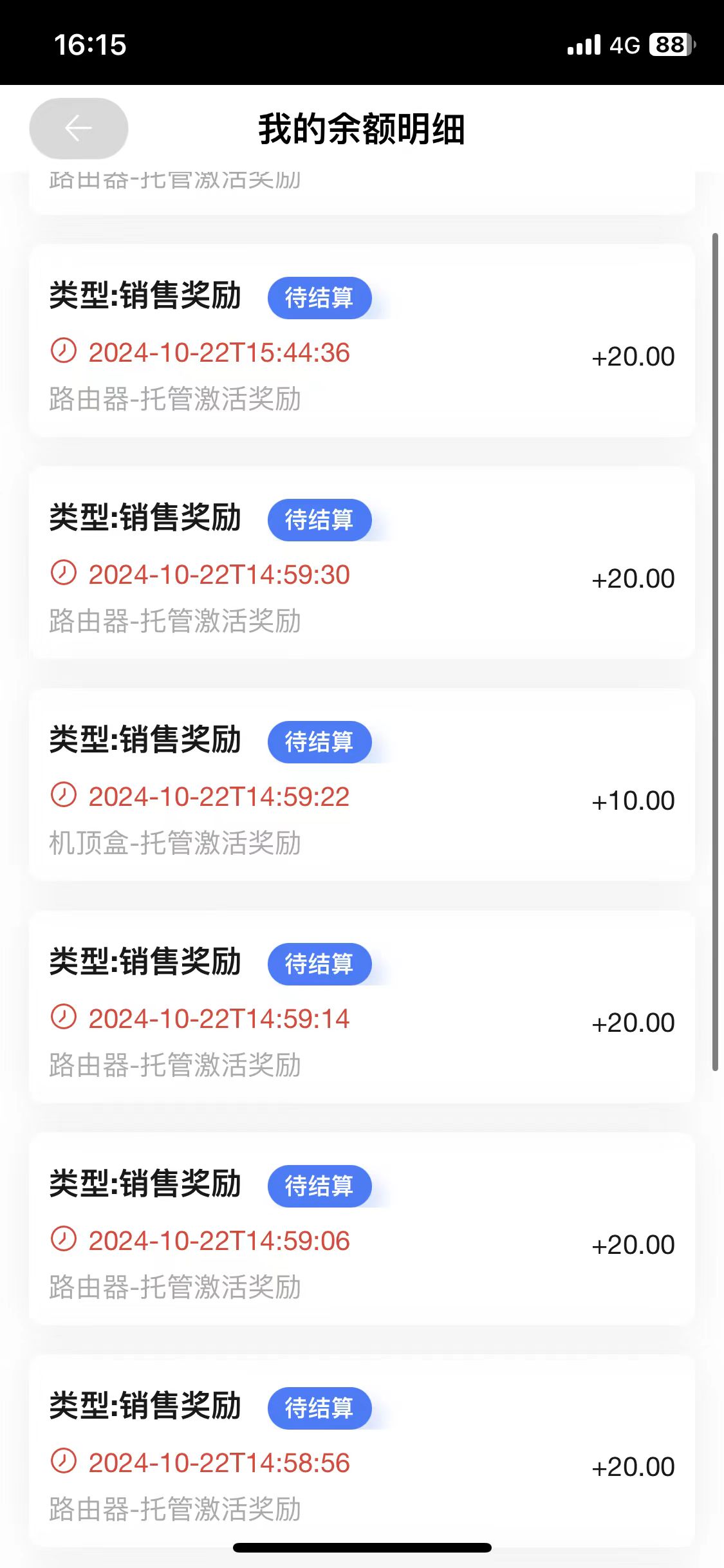Select the 我的余额明细 title
Screen dimensions: 724x1568
pos(362,128)
